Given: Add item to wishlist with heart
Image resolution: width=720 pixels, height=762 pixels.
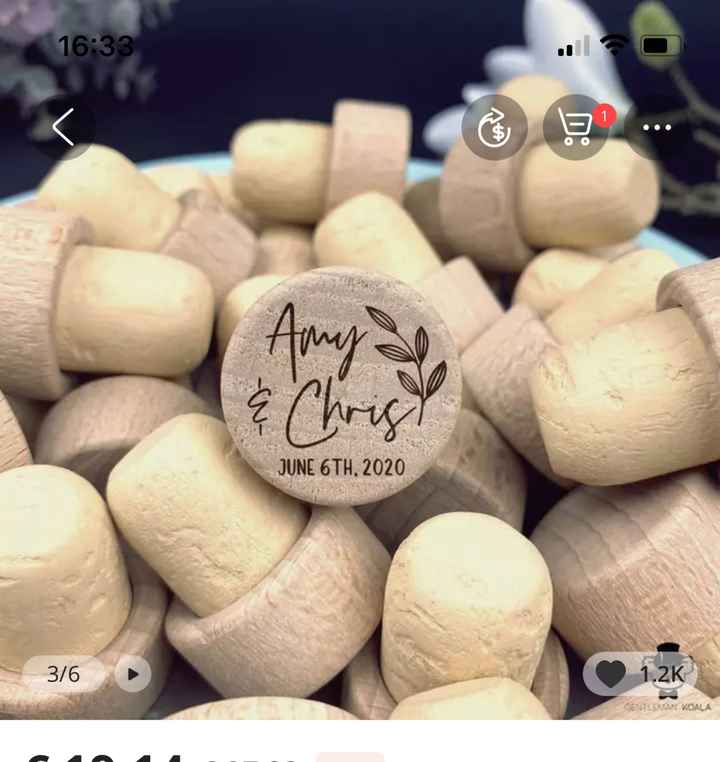Looking at the screenshot, I should tap(612, 674).
